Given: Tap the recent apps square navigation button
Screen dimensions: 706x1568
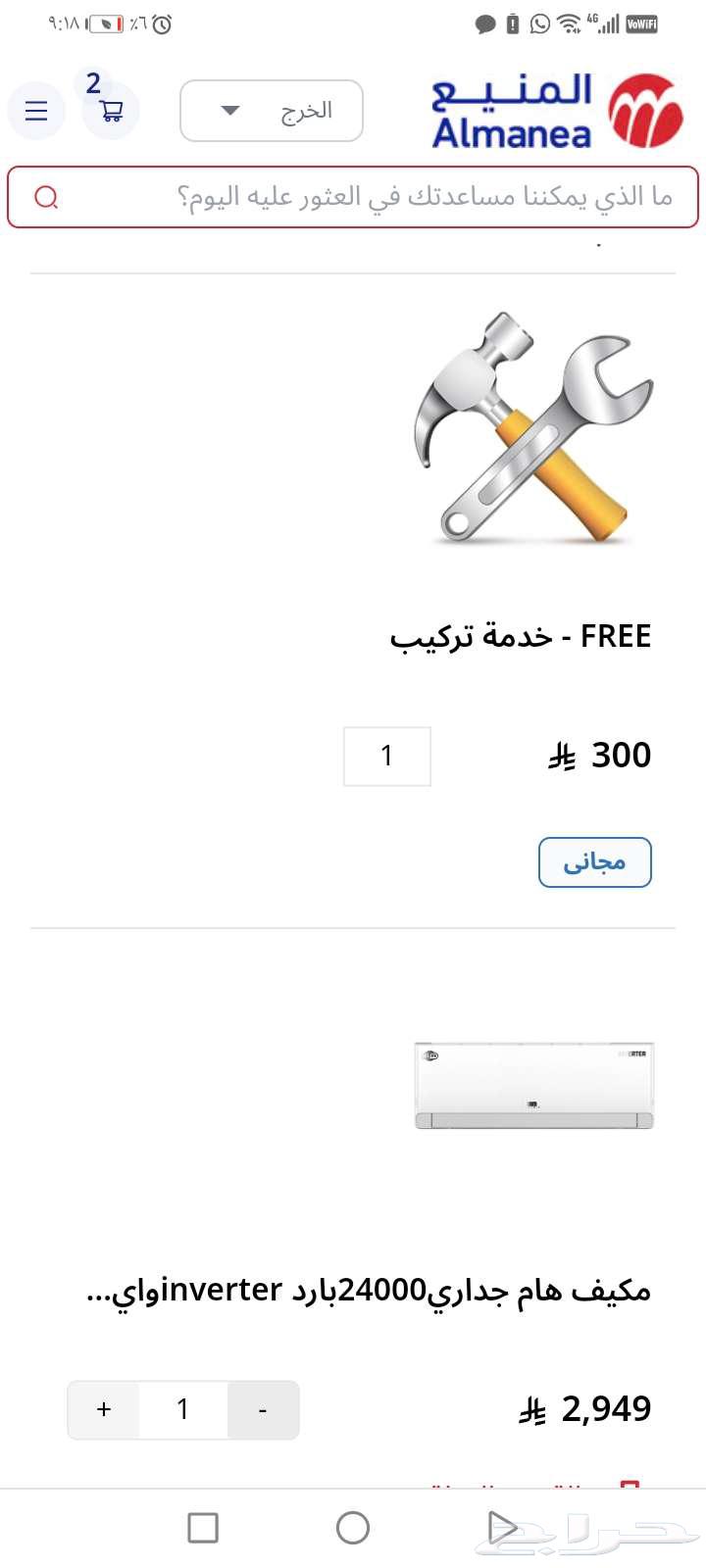Looking at the screenshot, I should tap(202, 1527).
